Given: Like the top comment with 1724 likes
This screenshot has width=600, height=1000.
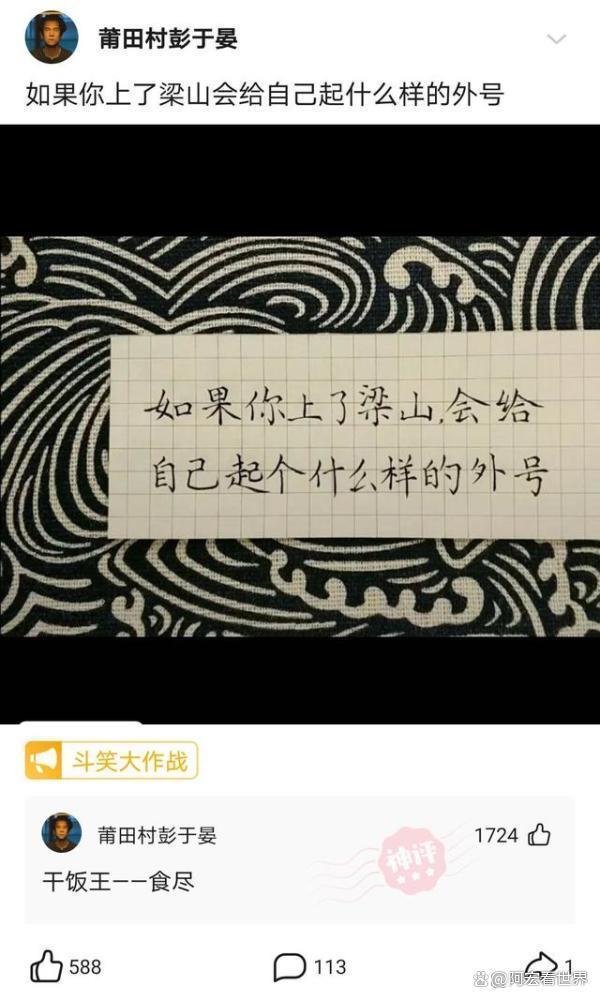Looking at the screenshot, I should pyautogui.click(x=540, y=835).
